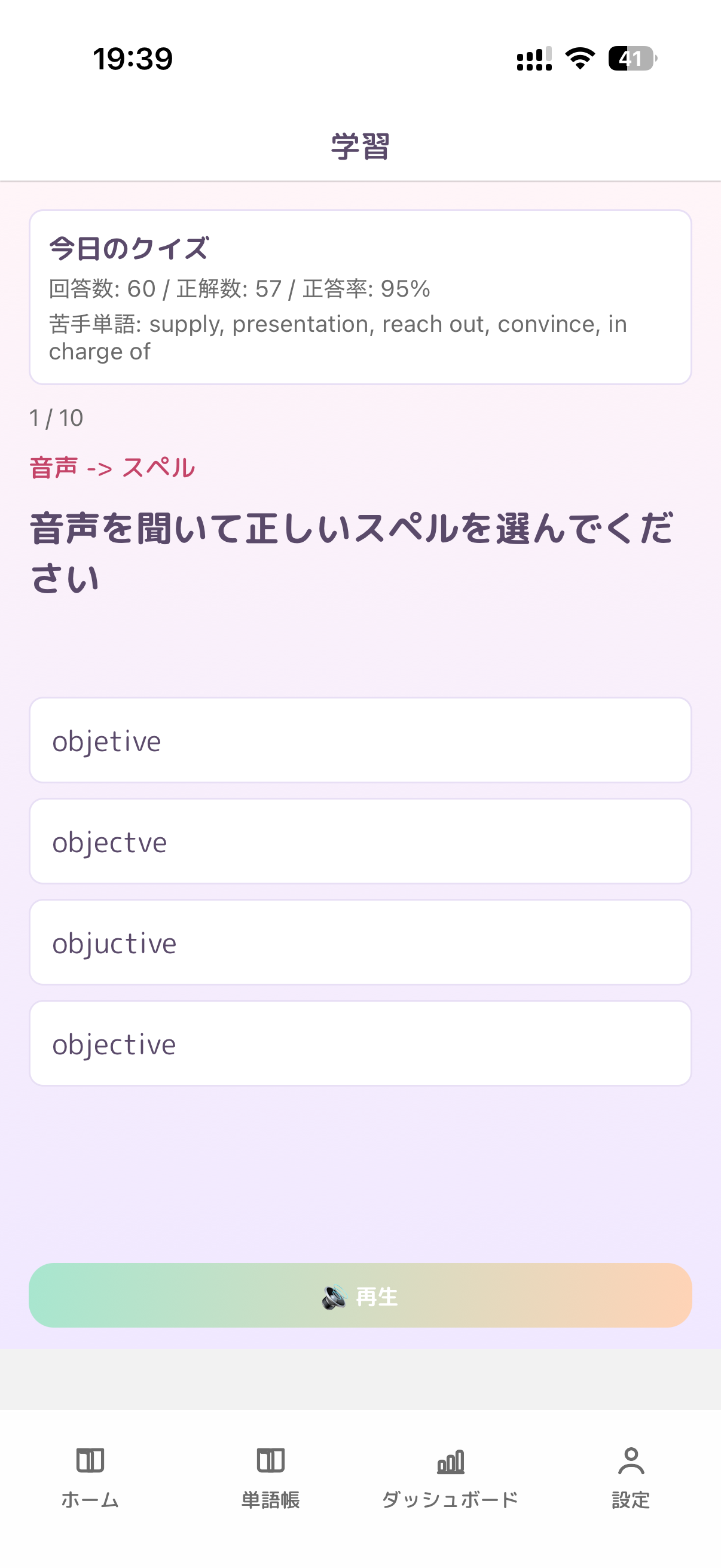Image resolution: width=721 pixels, height=1568 pixels.
Task: Open the 設定 section
Action: (x=631, y=1500)
